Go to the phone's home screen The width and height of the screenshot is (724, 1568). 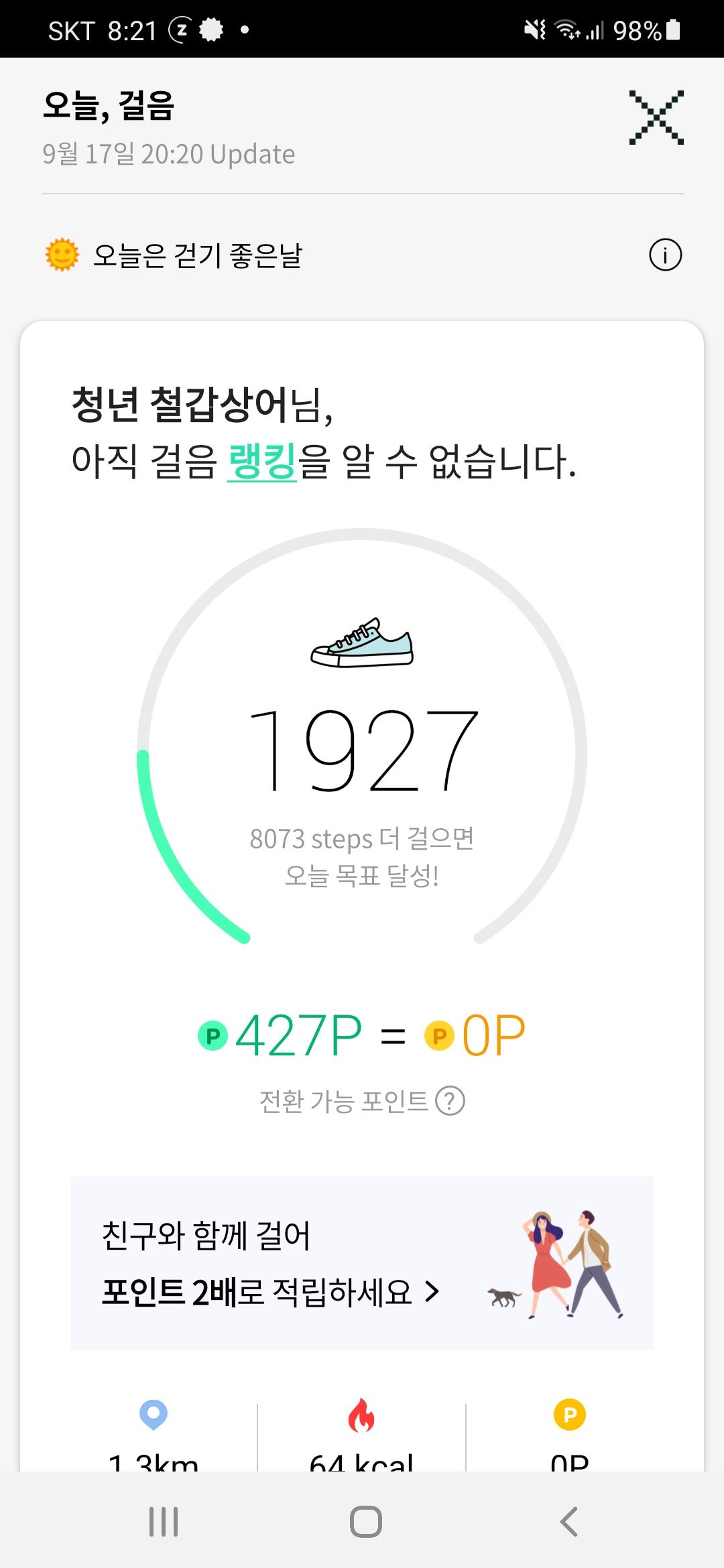click(x=366, y=1522)
